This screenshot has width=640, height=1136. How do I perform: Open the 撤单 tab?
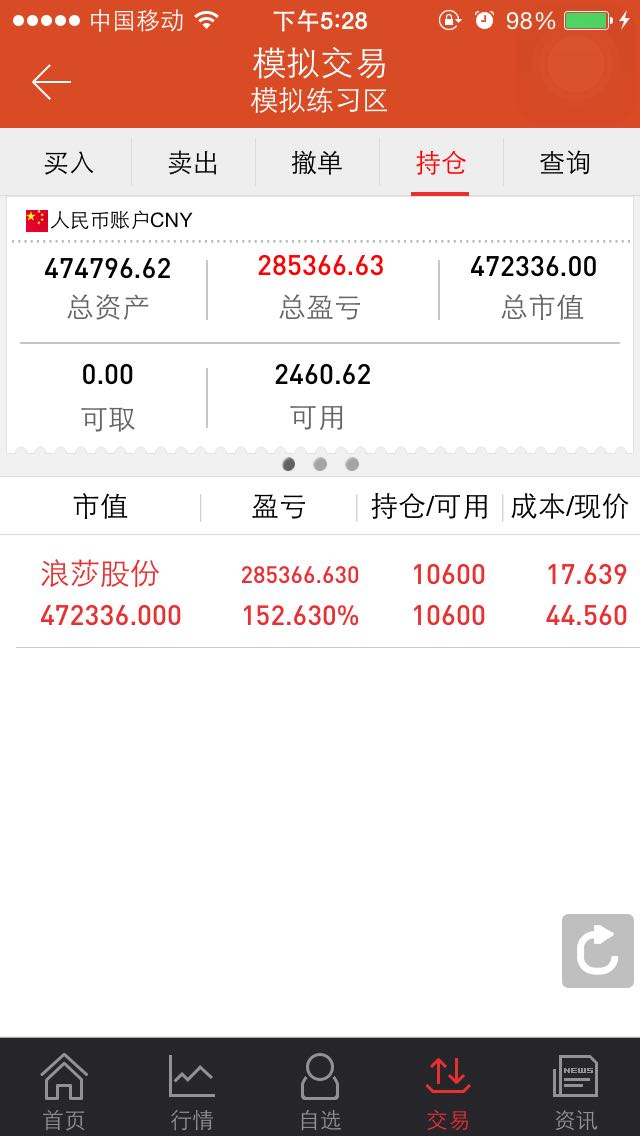[x=317, y=163]
